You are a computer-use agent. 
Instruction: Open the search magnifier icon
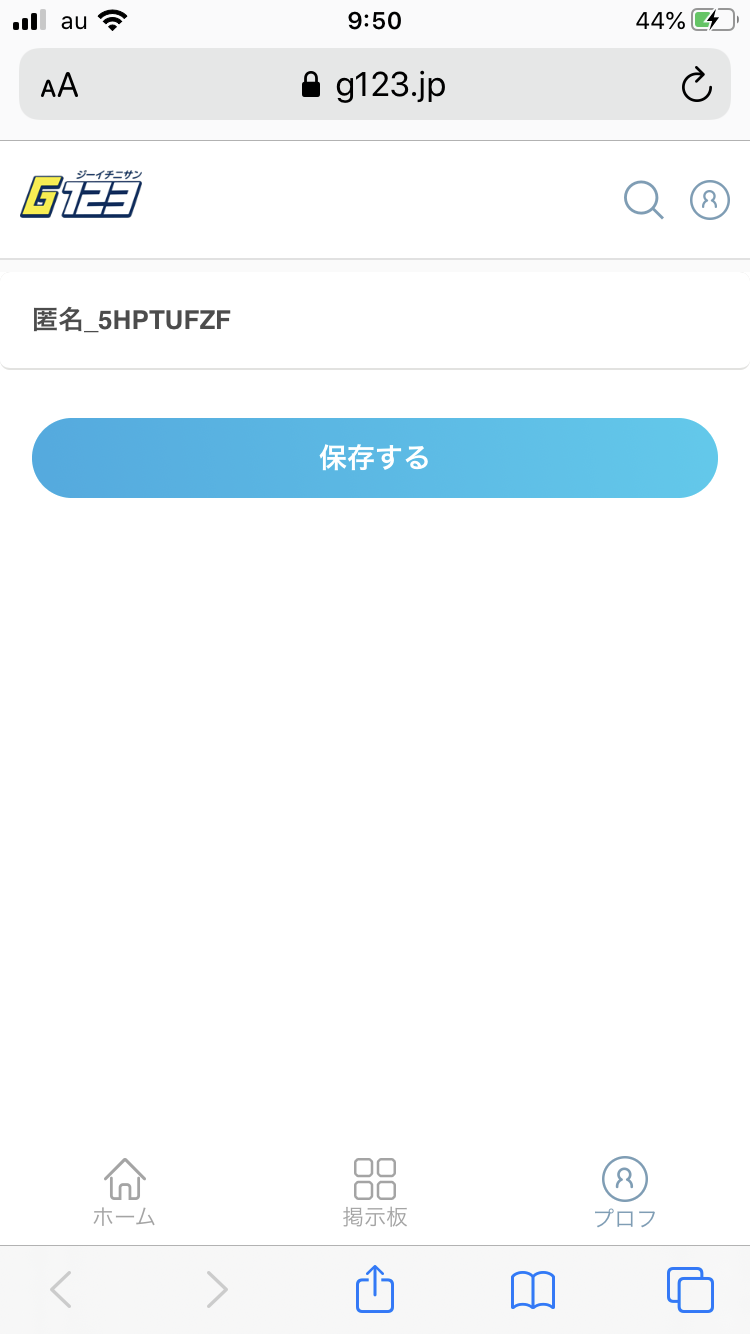point(643,200)
